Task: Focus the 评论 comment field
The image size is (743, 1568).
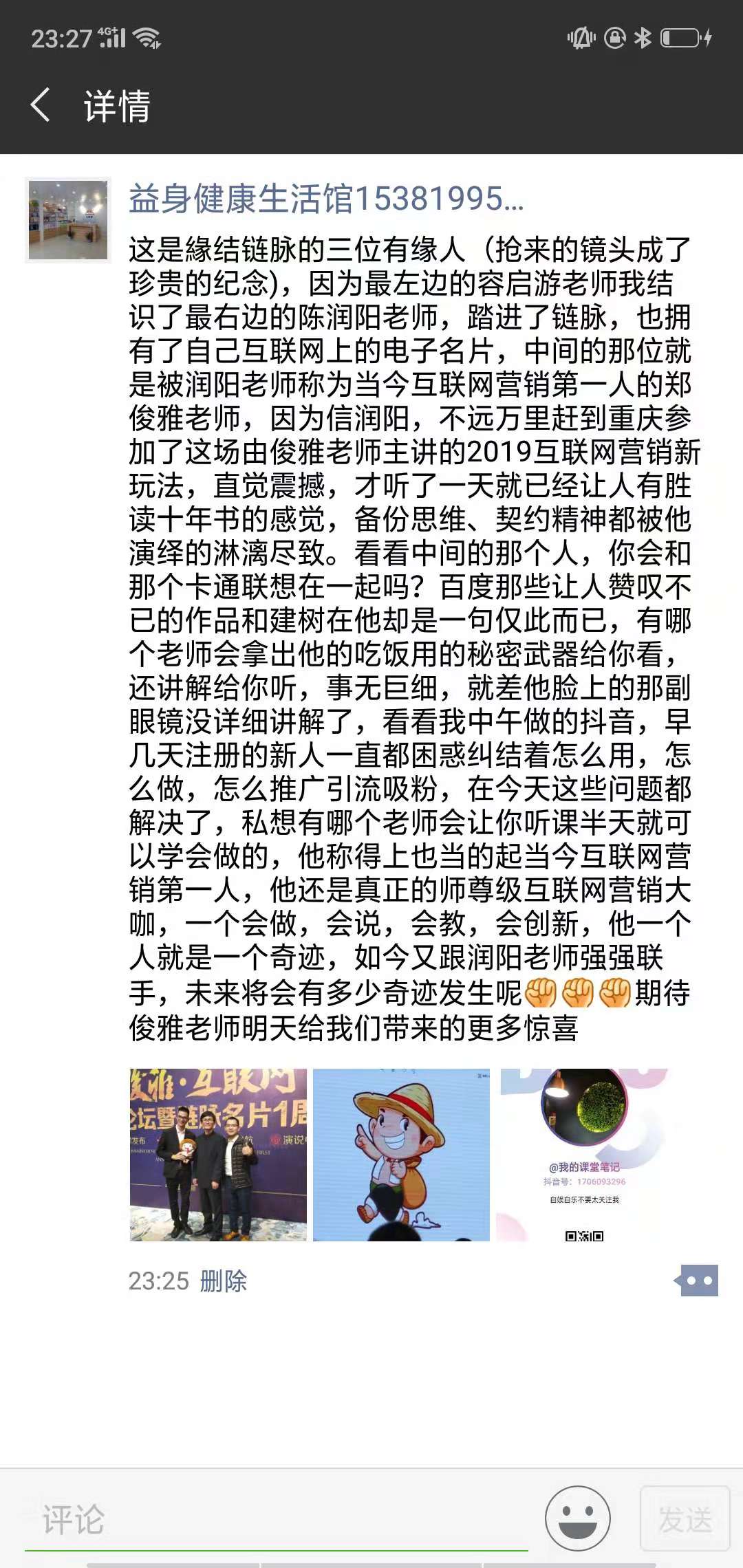Action: point(275,1518)
